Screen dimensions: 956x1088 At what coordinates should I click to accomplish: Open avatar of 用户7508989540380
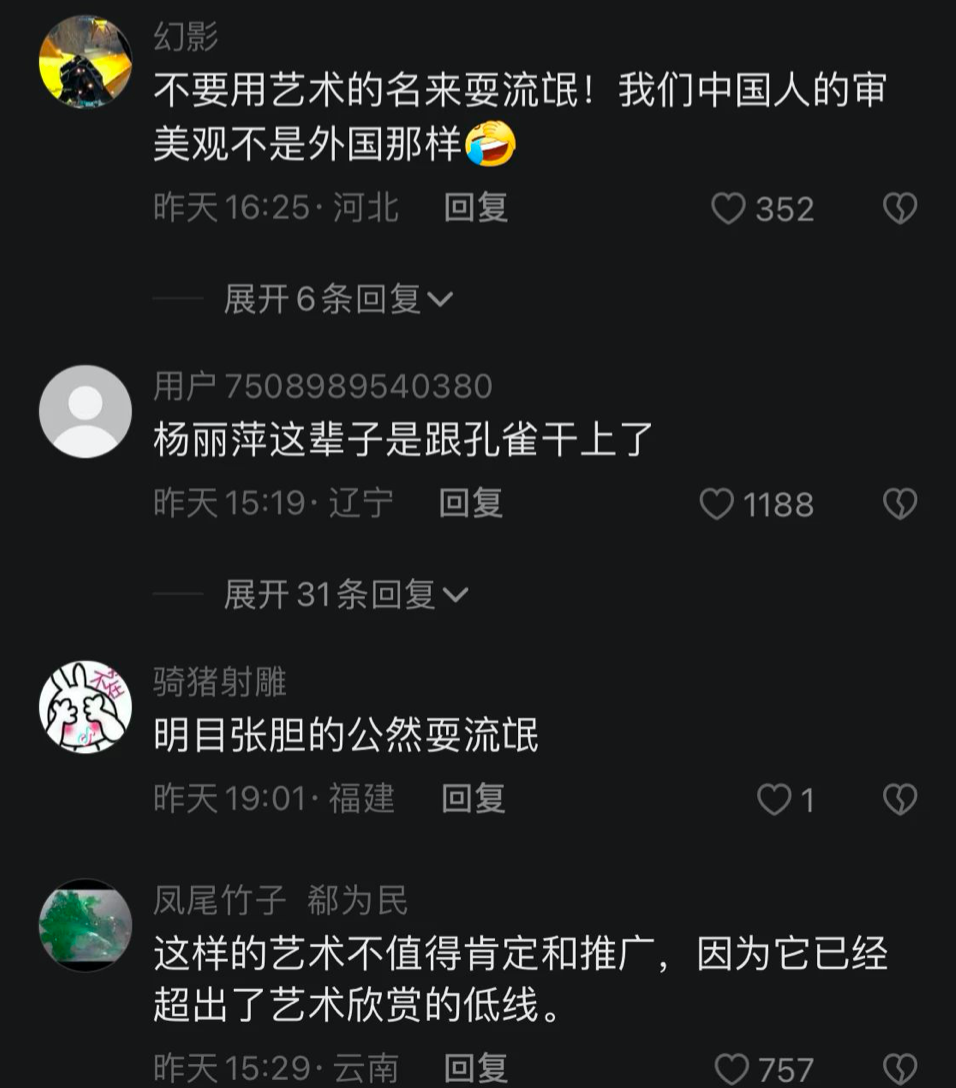click(x=85, y=411)
